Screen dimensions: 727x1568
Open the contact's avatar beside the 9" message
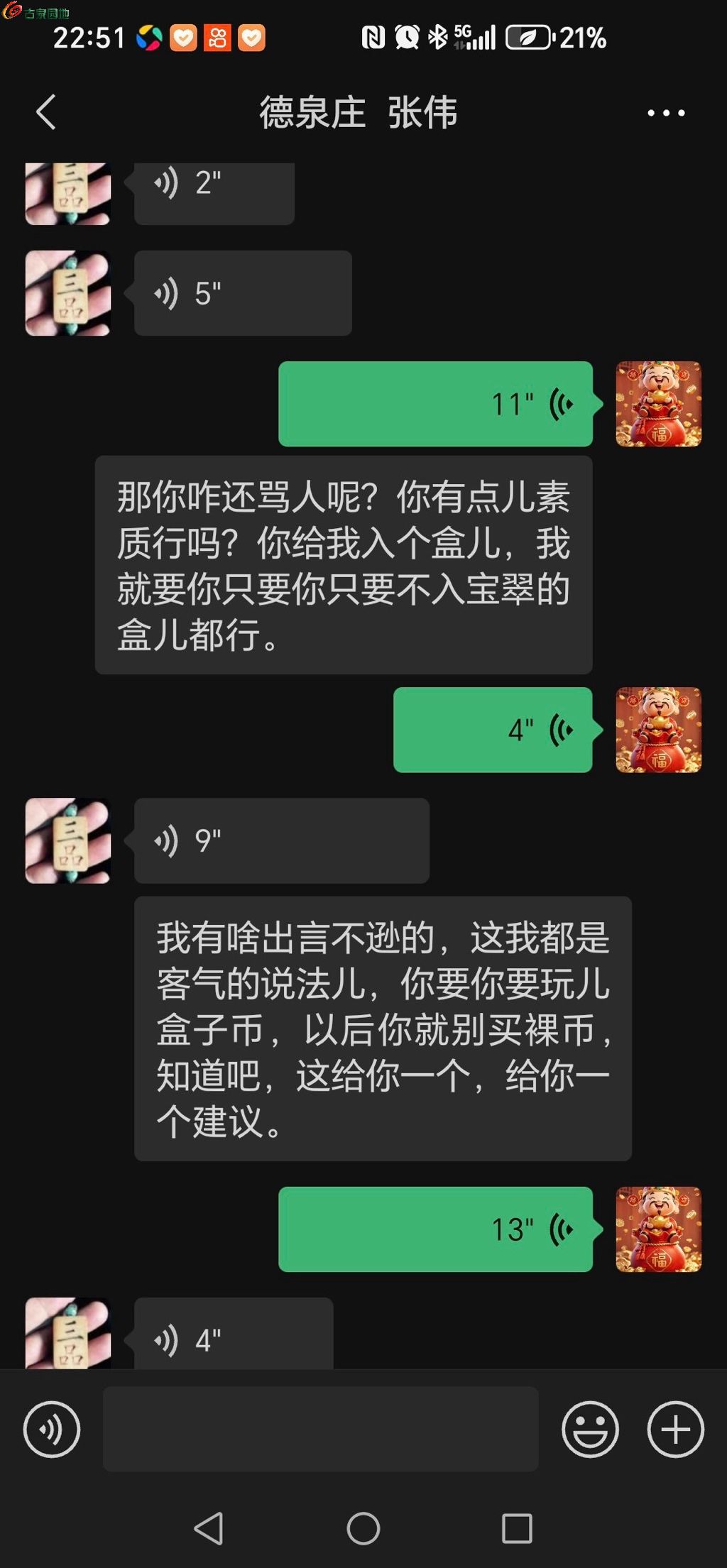point(68,840)
